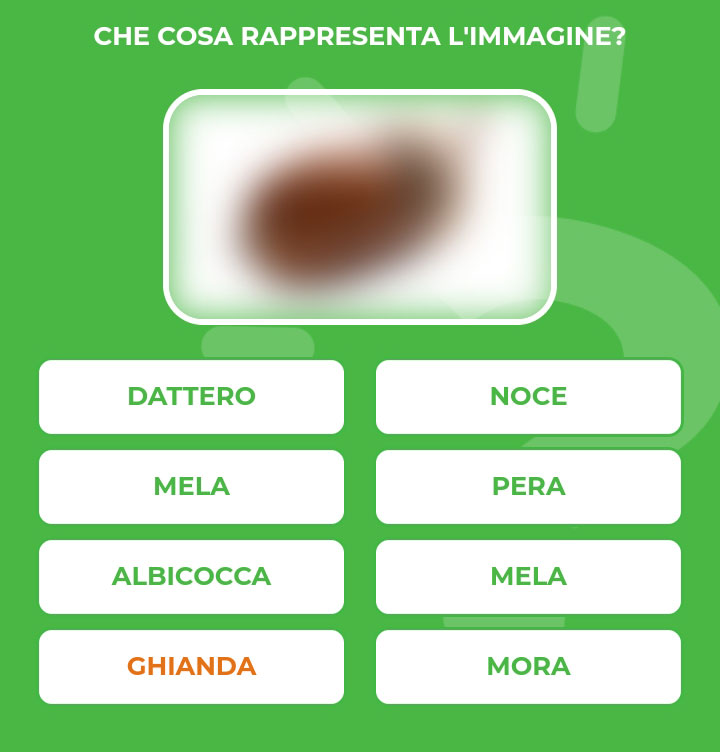Pick PERA from the answer choices
This screenshot has width=720, height=752.
point(528,487)
